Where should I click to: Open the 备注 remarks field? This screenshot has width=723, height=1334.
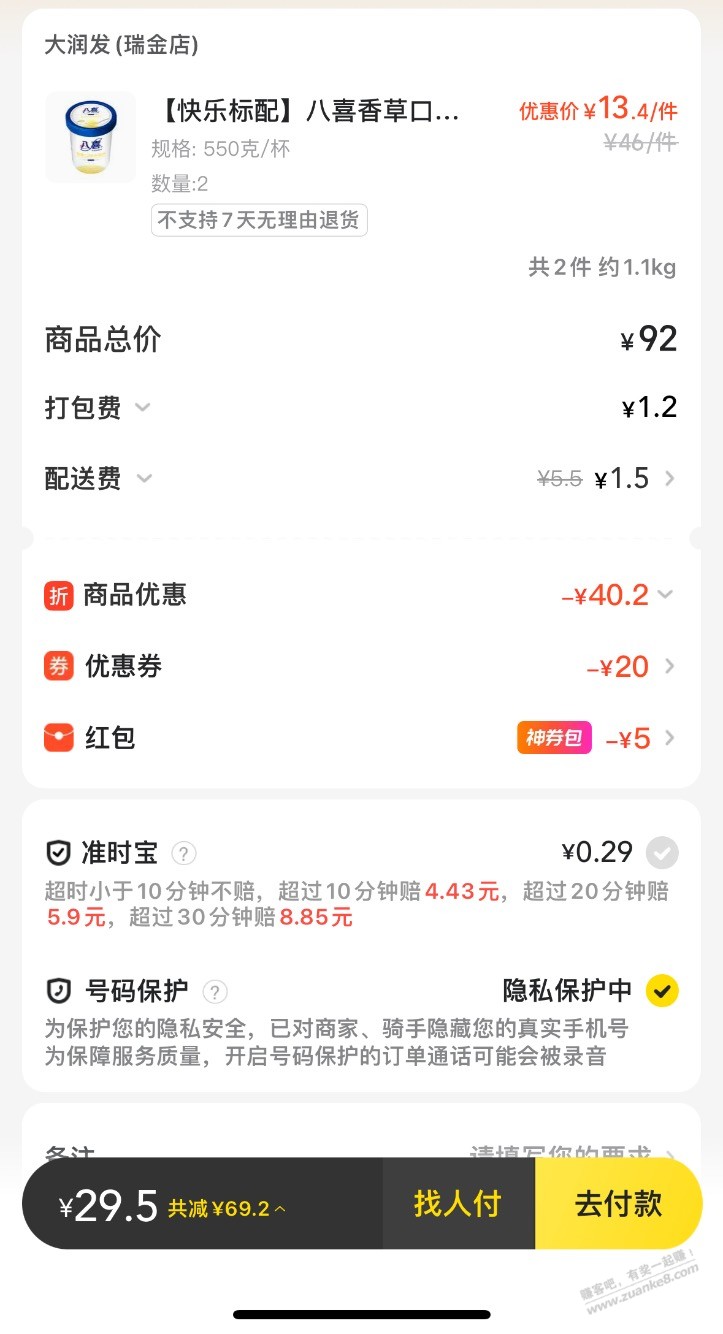pos(360,1150)
